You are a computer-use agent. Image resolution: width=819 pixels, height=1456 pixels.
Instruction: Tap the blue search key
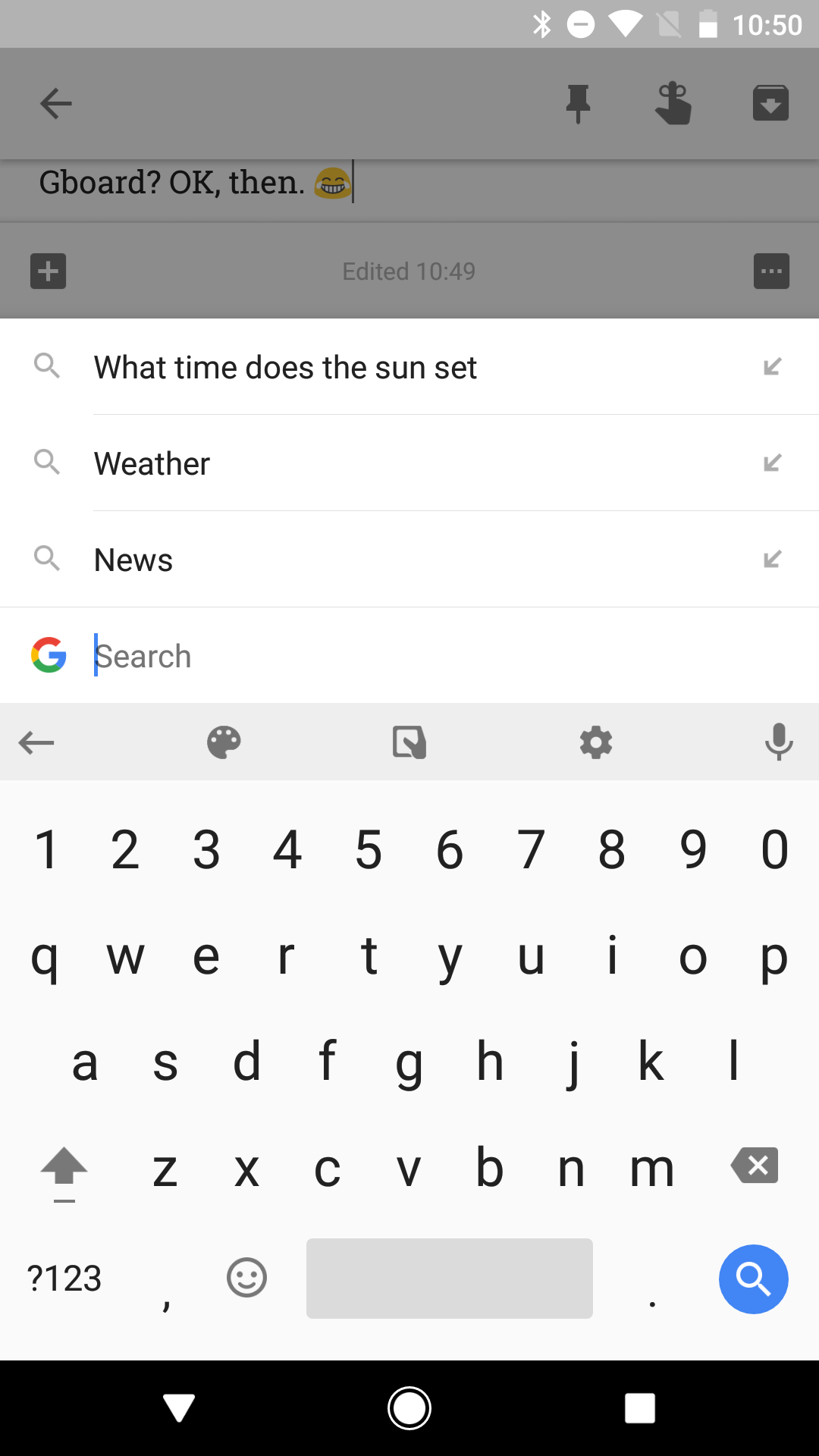tap(753, 1279)
